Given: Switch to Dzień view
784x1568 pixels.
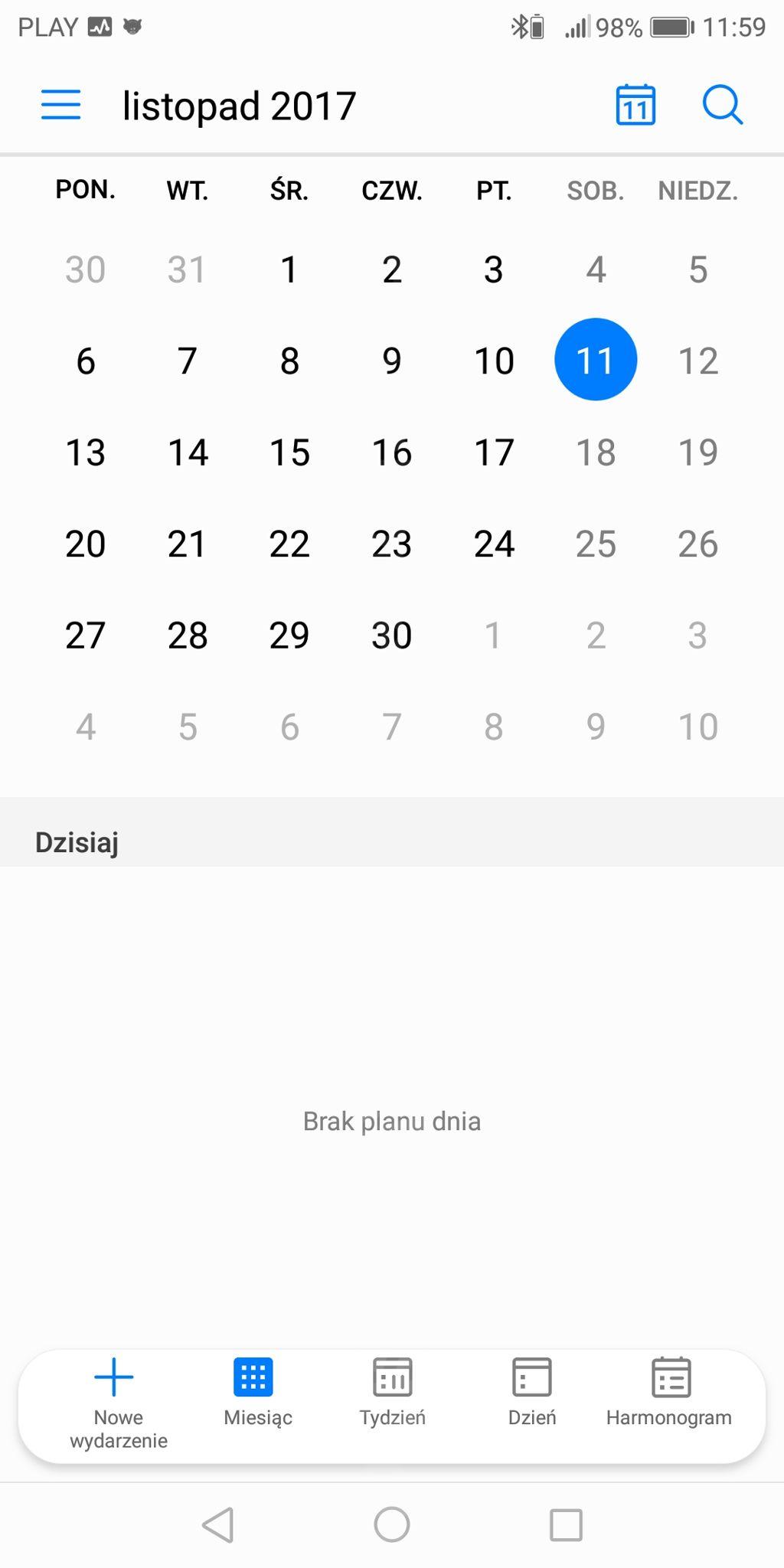Looking at the screenshot, I should click(532, 1392).
